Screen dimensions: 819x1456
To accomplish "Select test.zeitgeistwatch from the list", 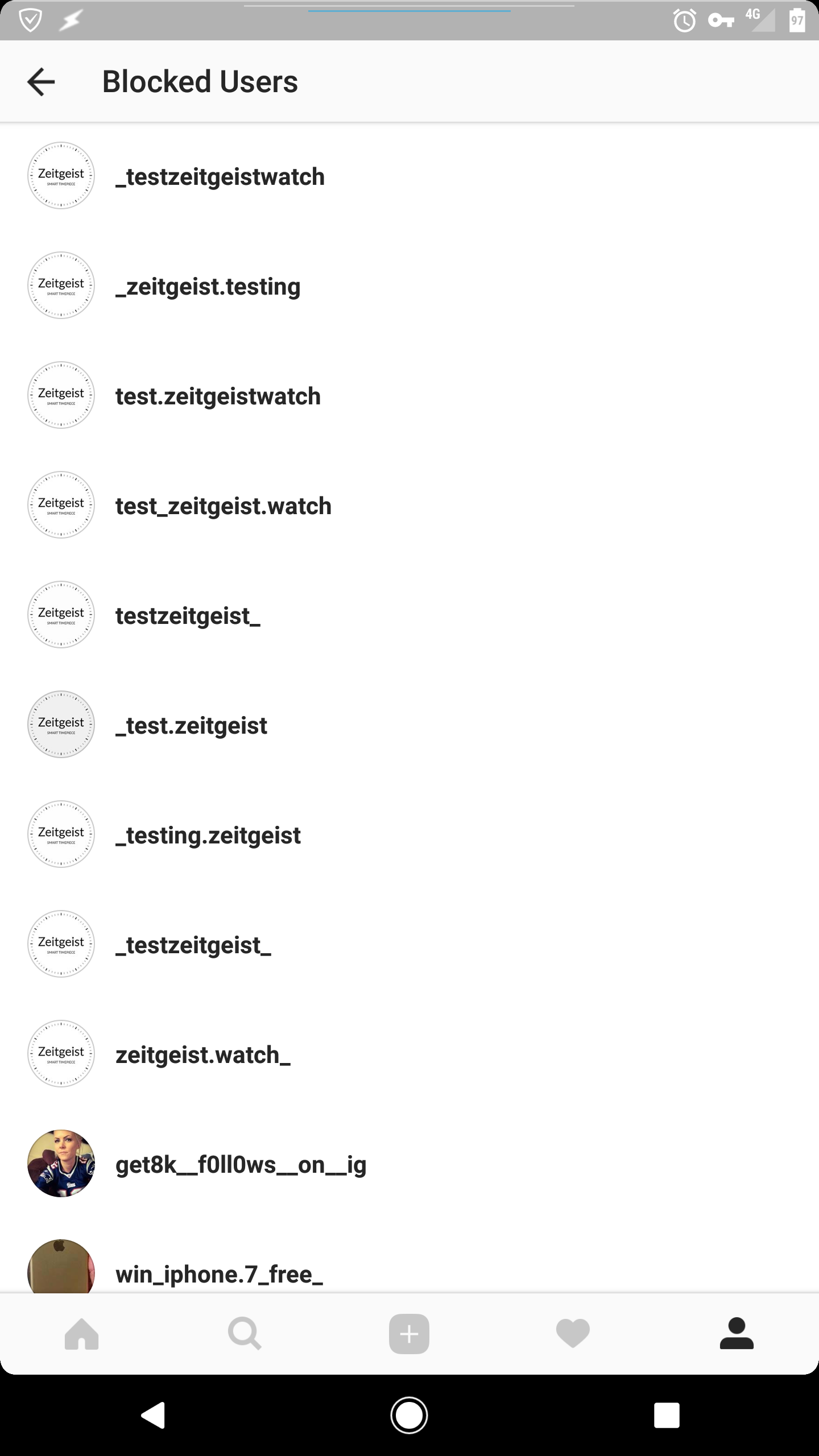I will click(x=409, y=395).
